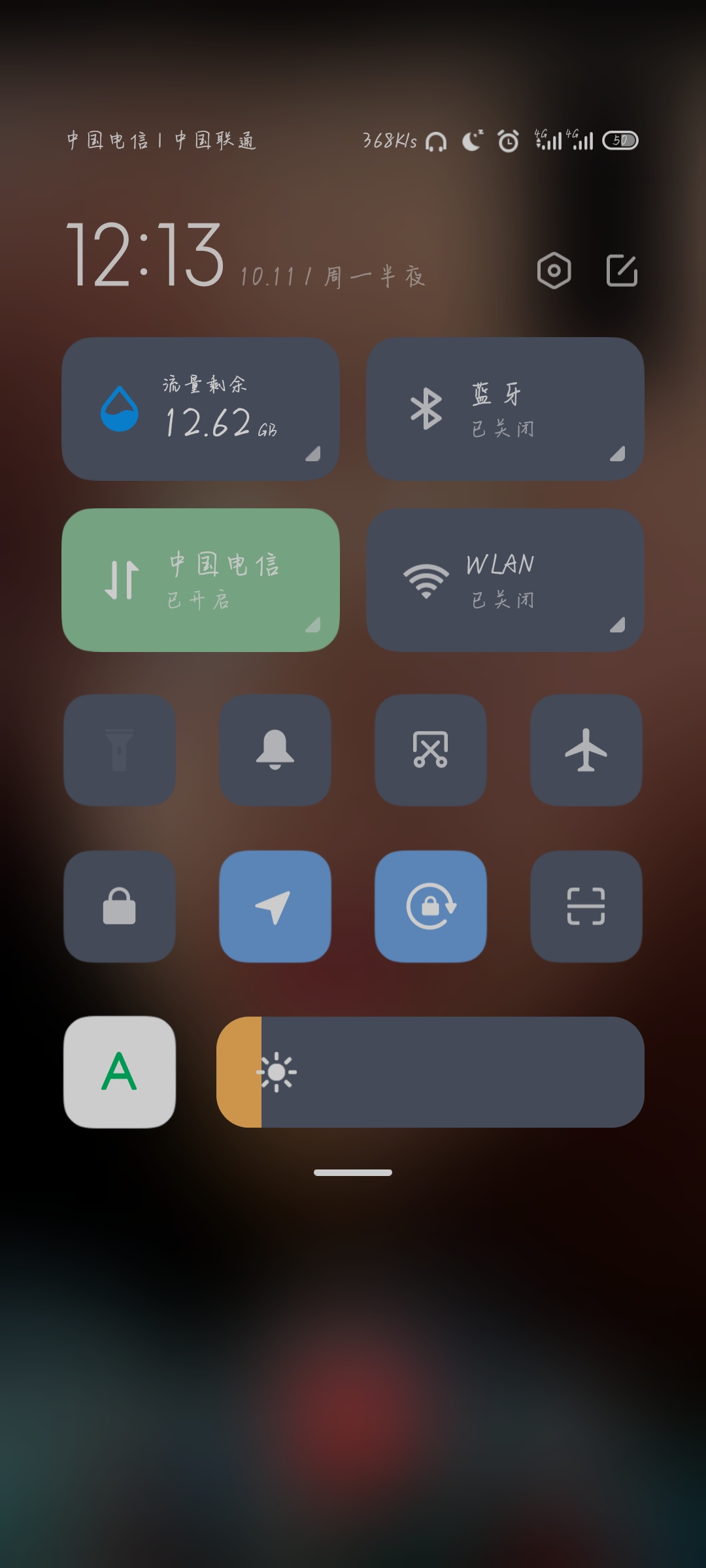Open the scanner tile
The width and height of the screenshot is (706, 1568).
586,906
